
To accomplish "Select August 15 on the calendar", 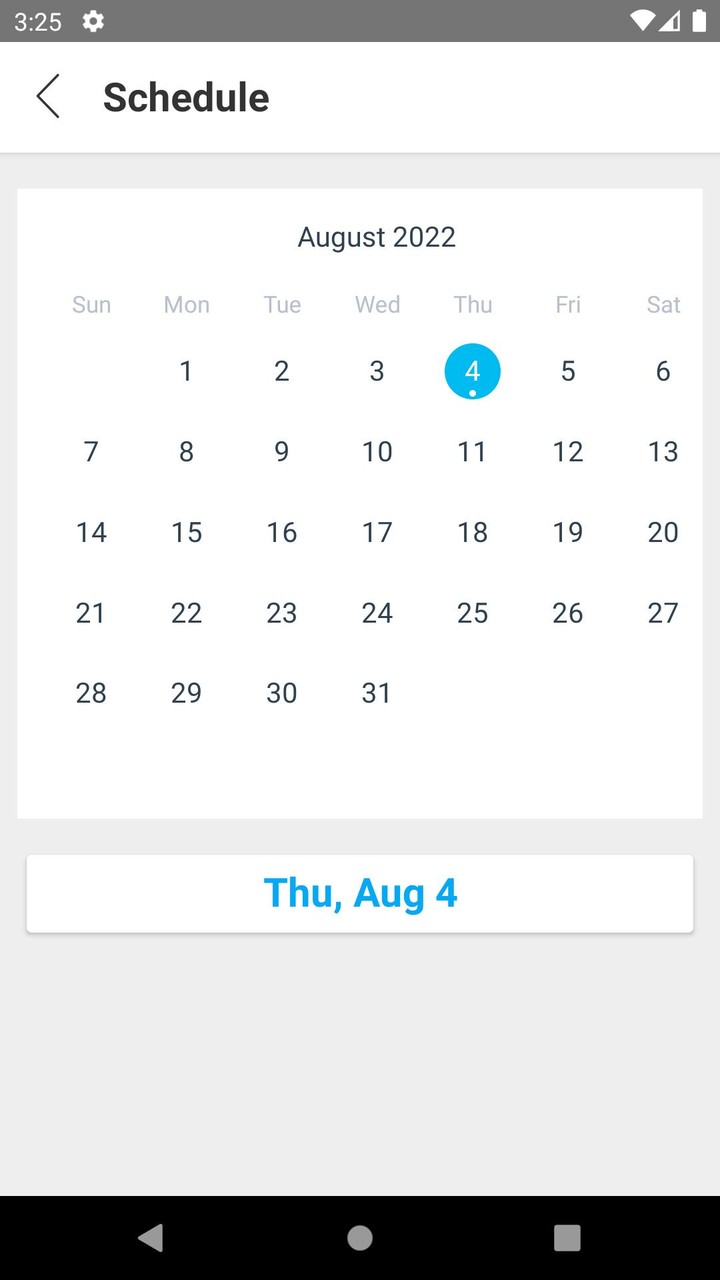I will (x=186, y=532).
